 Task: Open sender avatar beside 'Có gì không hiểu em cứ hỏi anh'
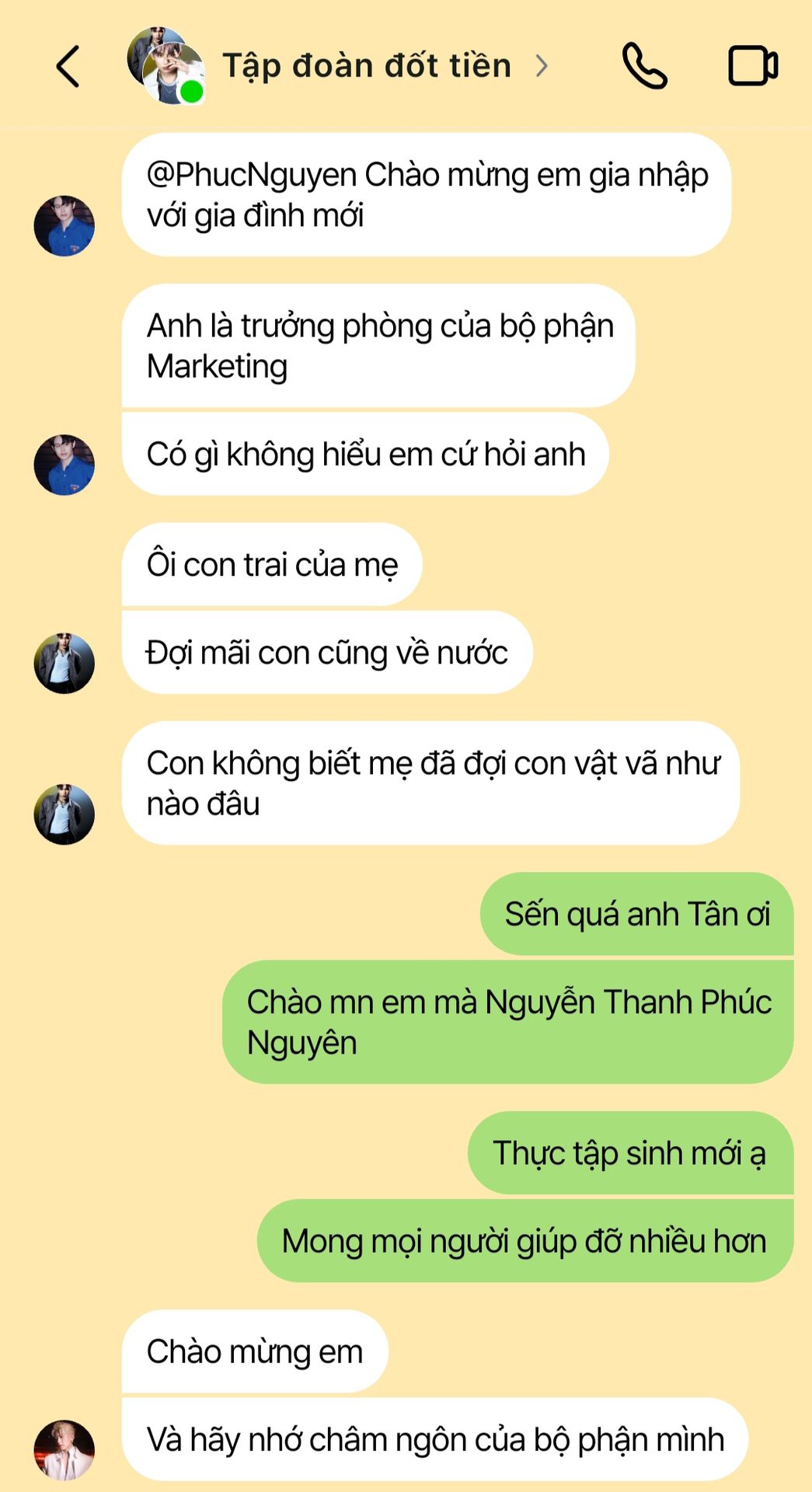coord(64,465)
